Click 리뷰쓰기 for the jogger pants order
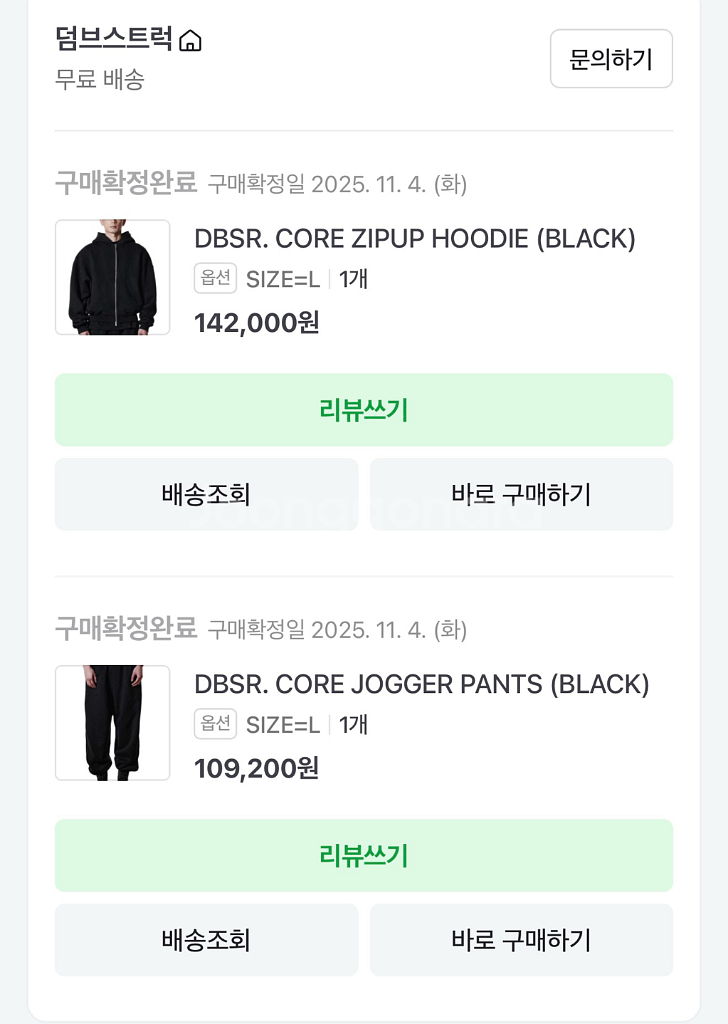 coord(364,856)
